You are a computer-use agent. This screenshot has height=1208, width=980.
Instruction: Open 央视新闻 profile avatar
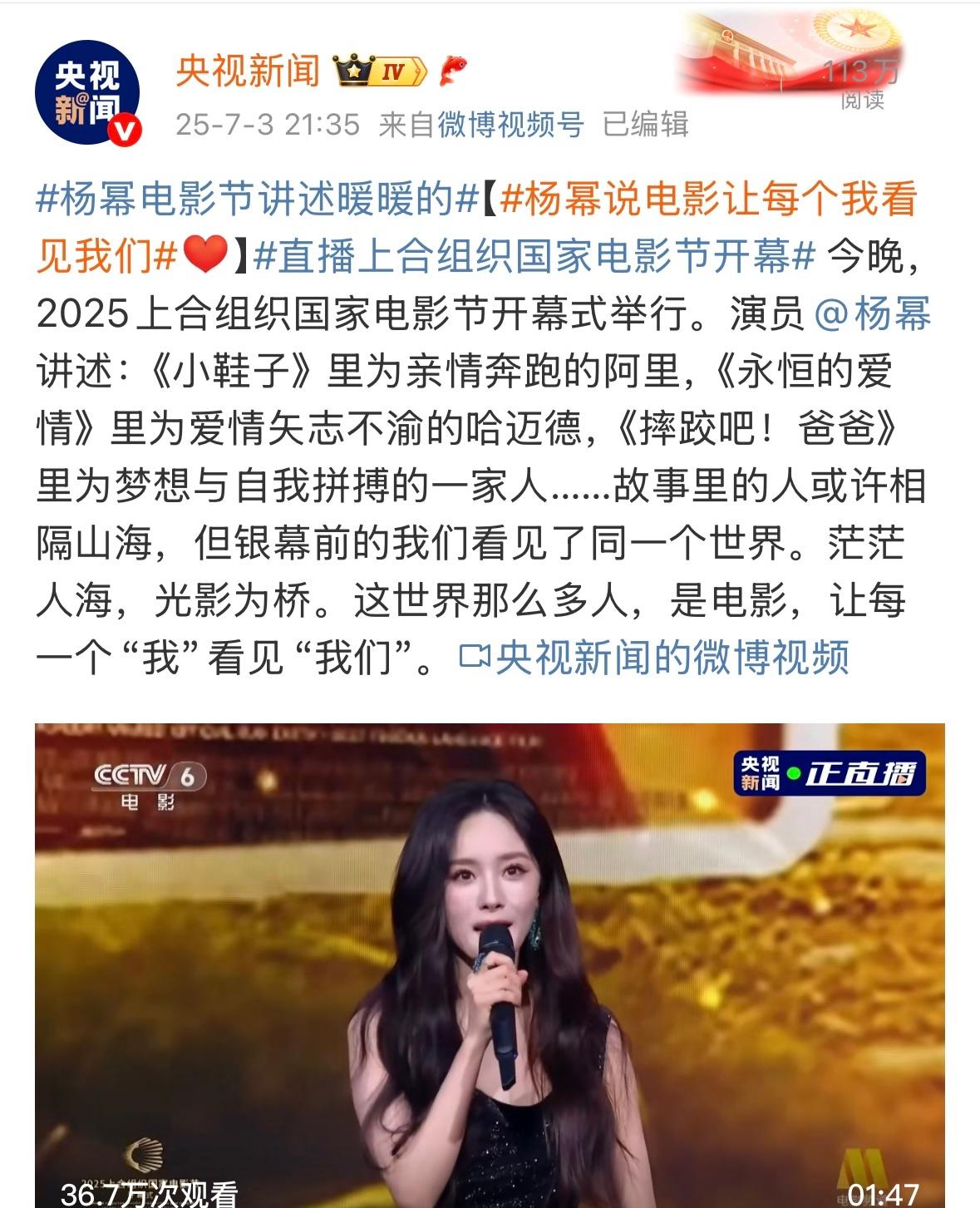pos(86,93)
